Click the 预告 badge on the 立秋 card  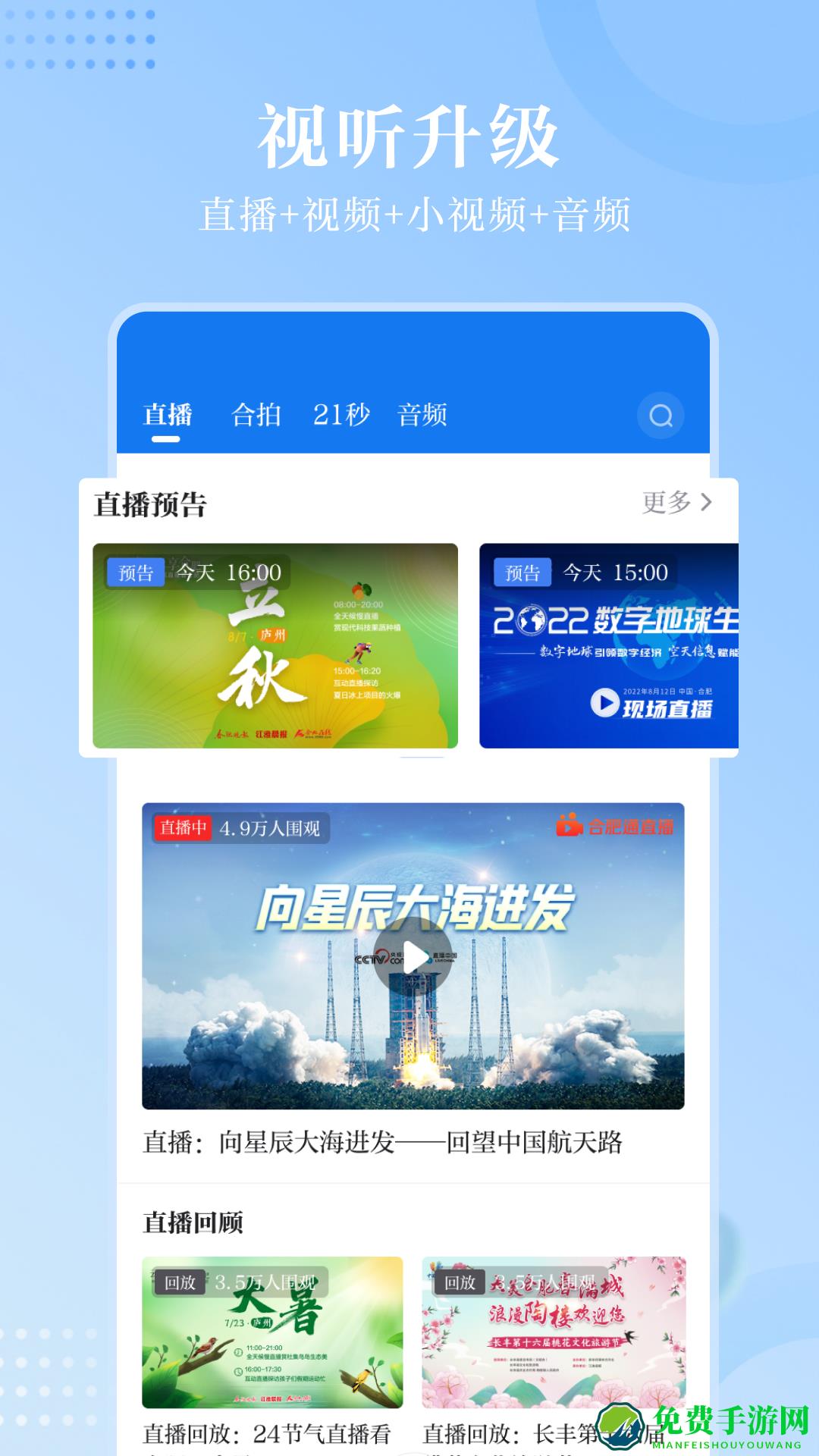coord(134,572)
